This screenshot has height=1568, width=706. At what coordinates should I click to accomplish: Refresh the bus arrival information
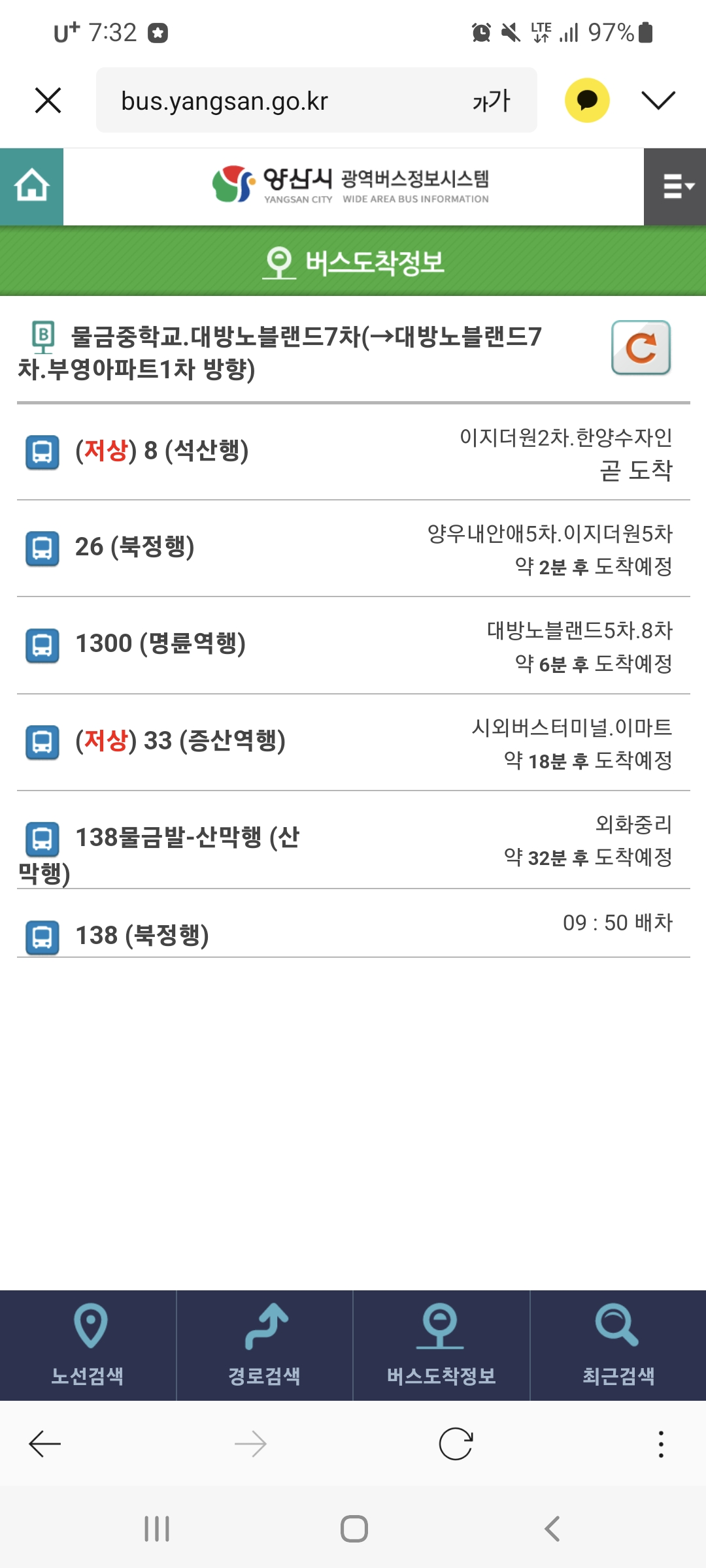click(641, 348)
